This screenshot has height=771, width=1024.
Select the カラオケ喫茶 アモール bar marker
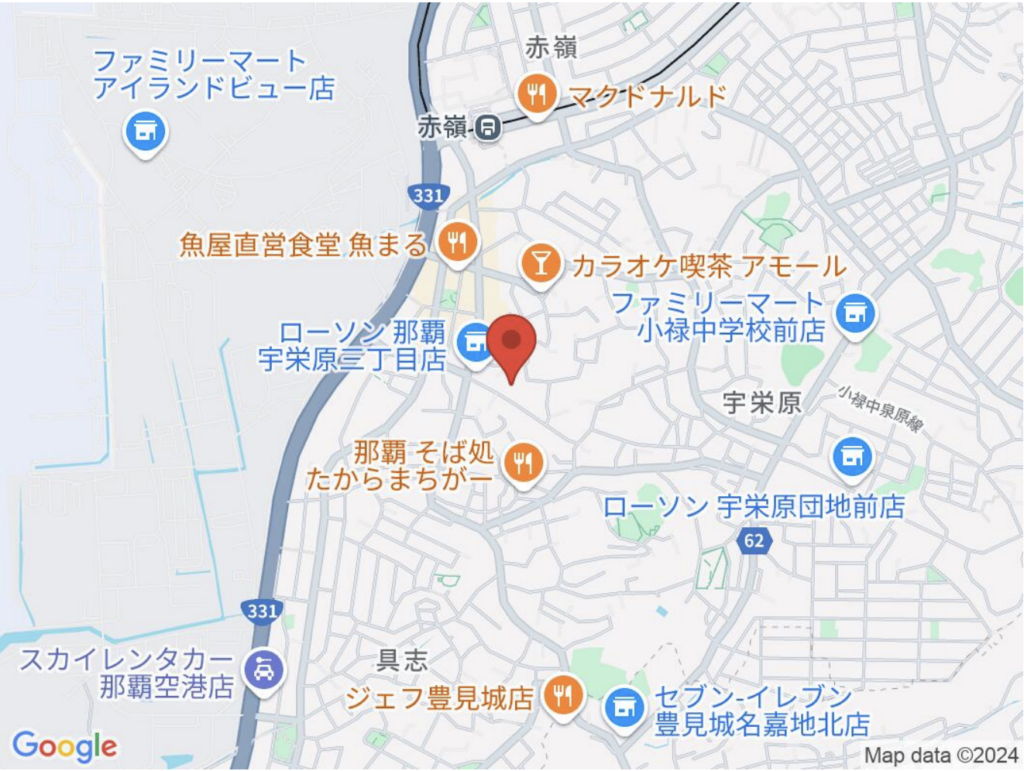(541, 264)
